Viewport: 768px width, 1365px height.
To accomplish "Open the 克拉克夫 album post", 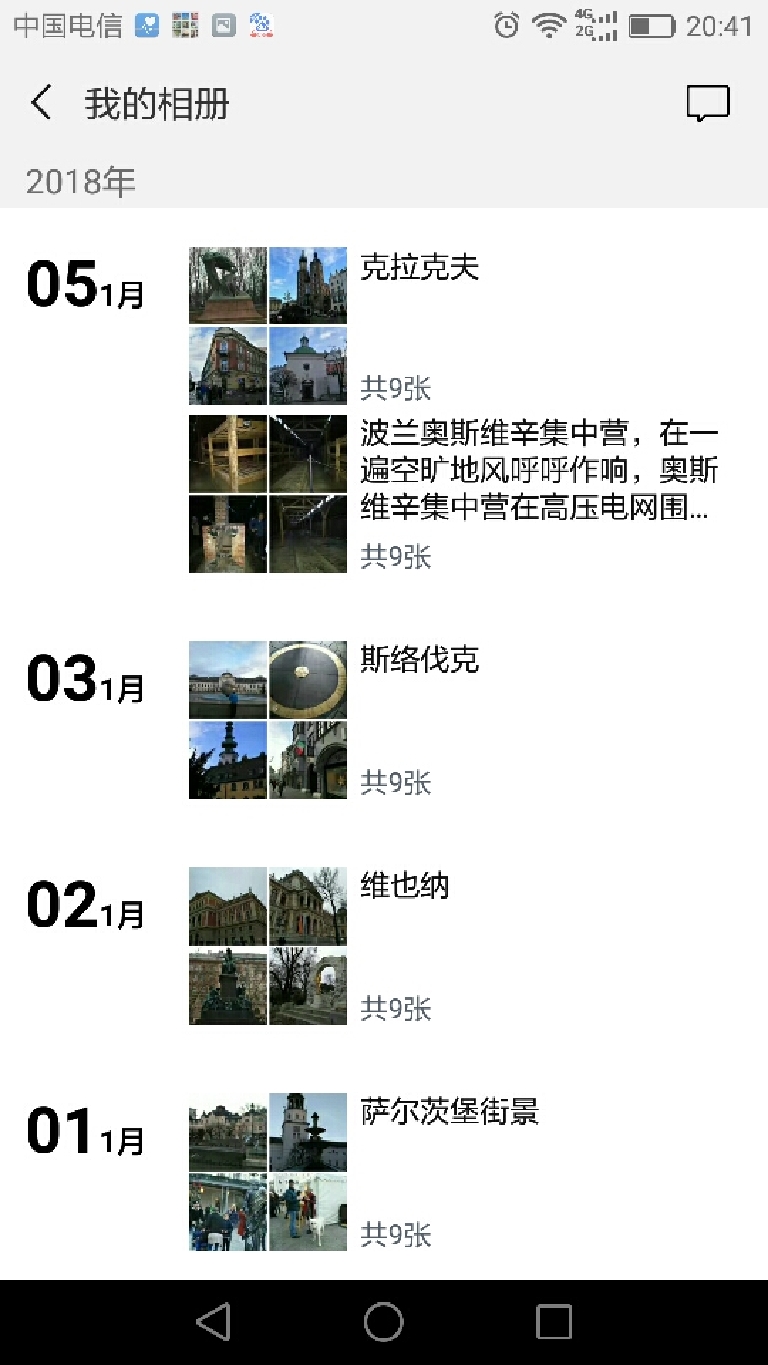I will point(419,268).
